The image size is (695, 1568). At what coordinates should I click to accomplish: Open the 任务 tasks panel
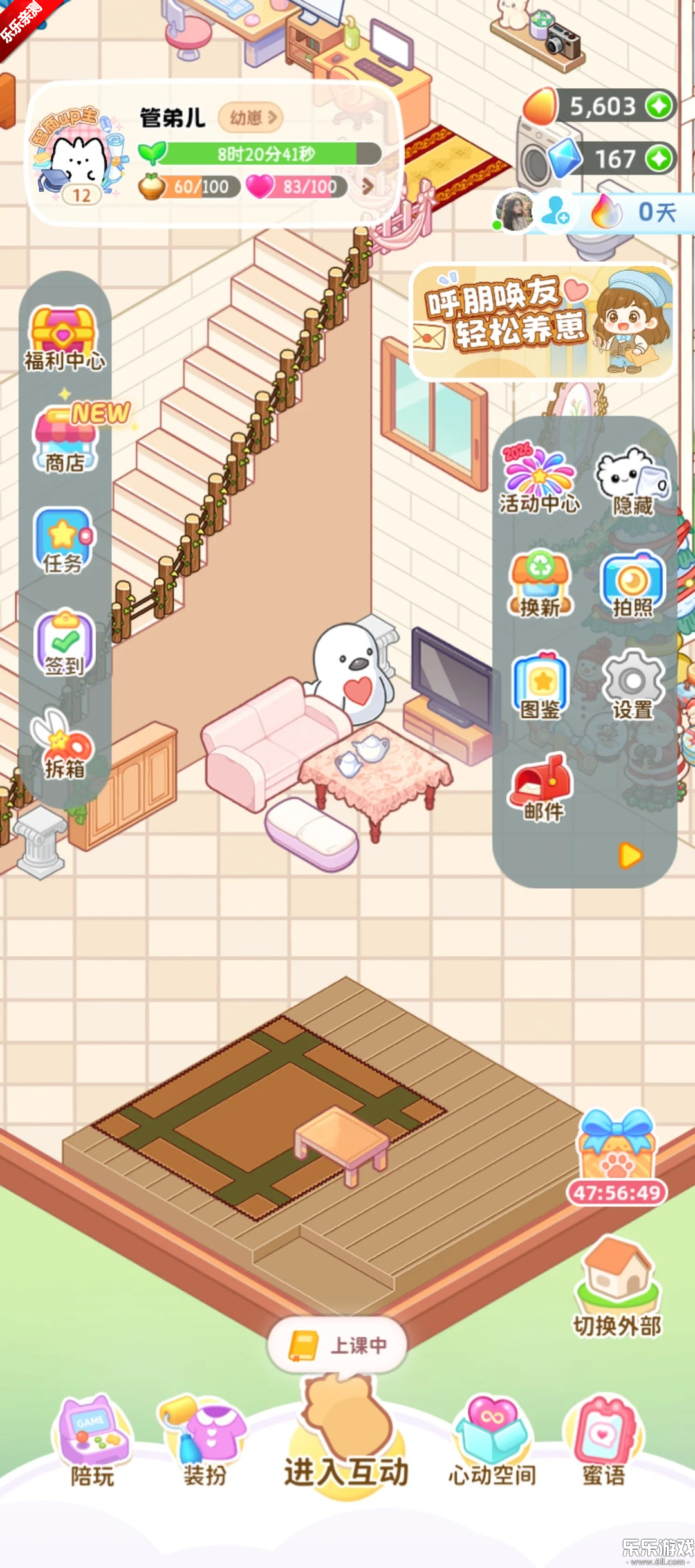(63, 542)
